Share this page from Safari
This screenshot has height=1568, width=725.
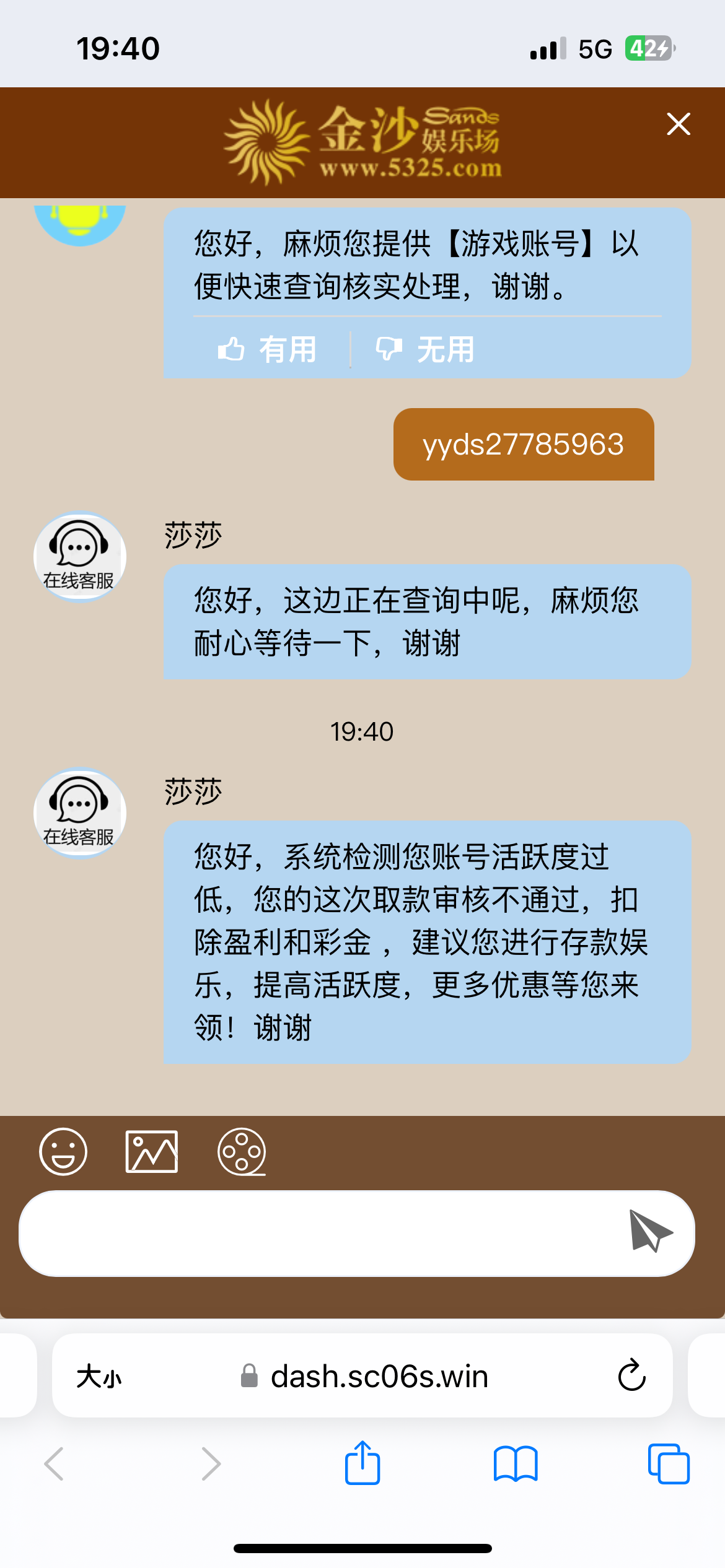(x=362, y=1463)
